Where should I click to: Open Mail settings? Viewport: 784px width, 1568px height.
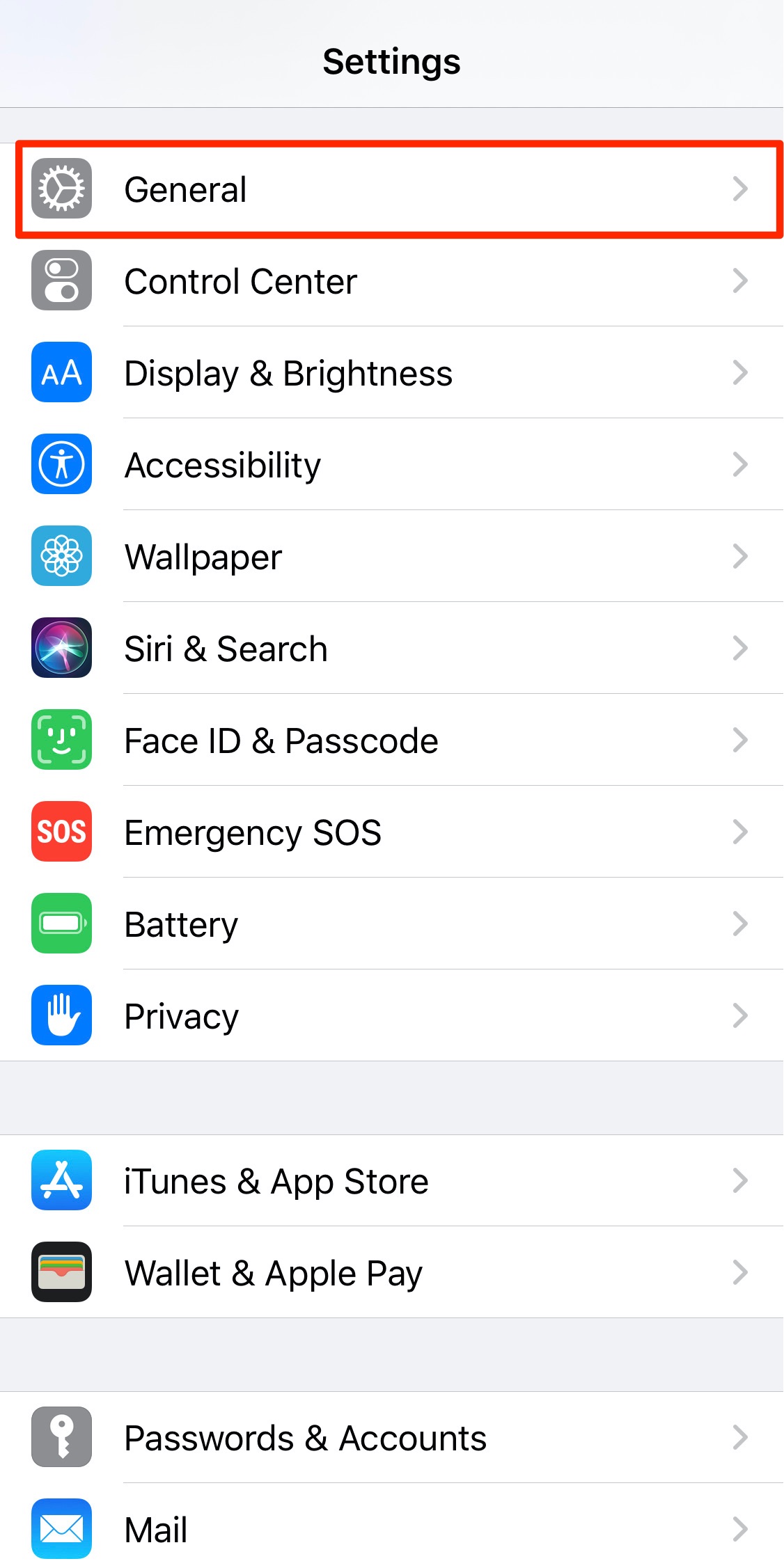[x=392, y=1530]
